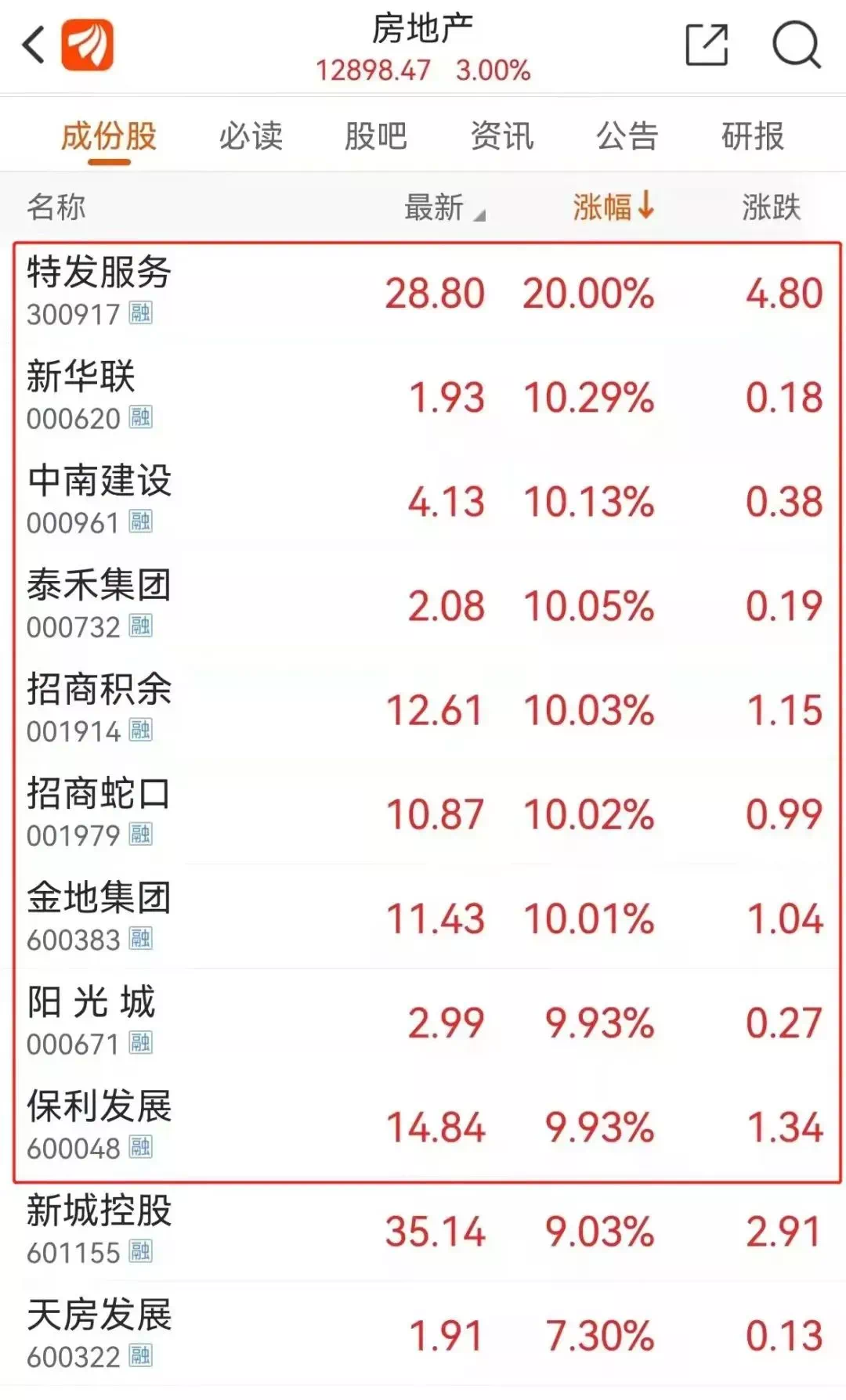Screen dimensions: 846x1400
Task: Switch to the 必读 tab
Action: point(251,136)
